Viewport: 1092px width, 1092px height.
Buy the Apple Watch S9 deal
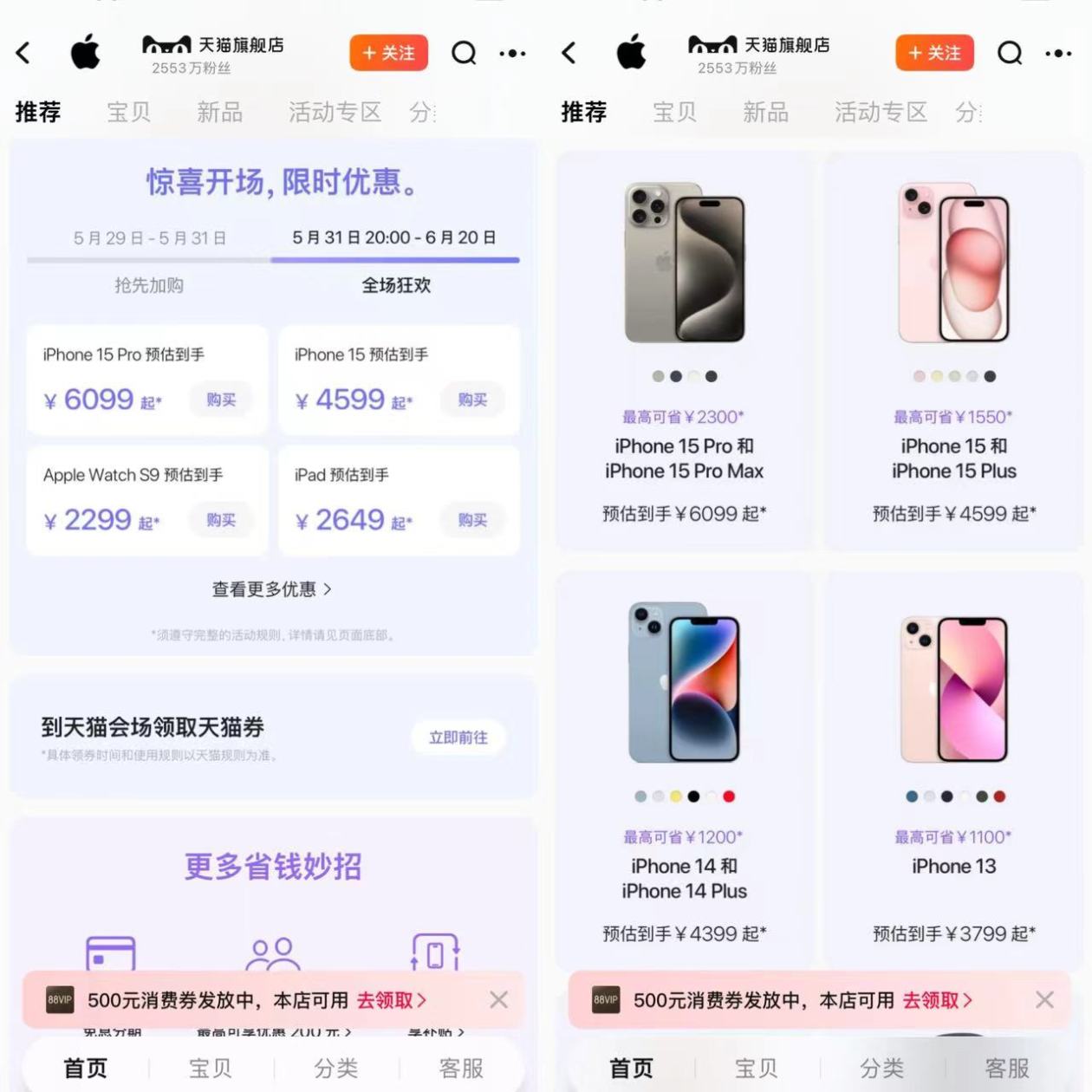(x=221, y=520)
